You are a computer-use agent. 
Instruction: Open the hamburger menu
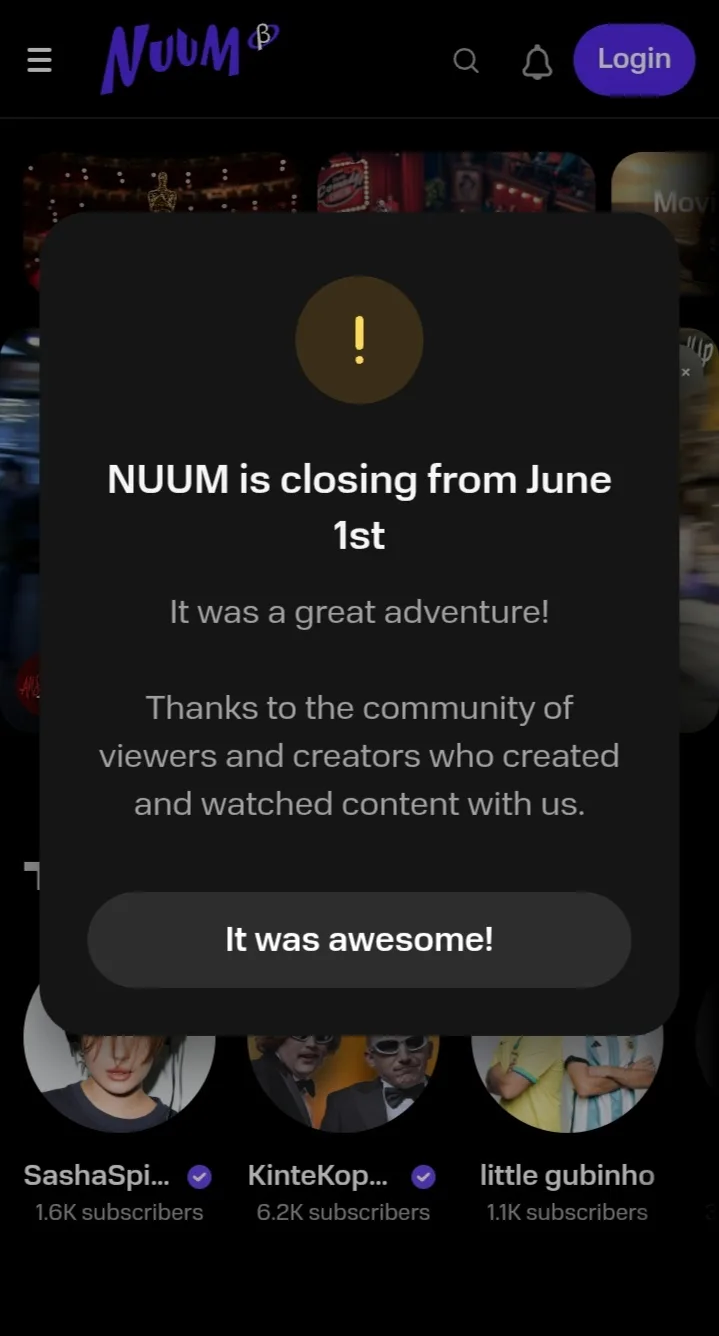coord(39,60)
